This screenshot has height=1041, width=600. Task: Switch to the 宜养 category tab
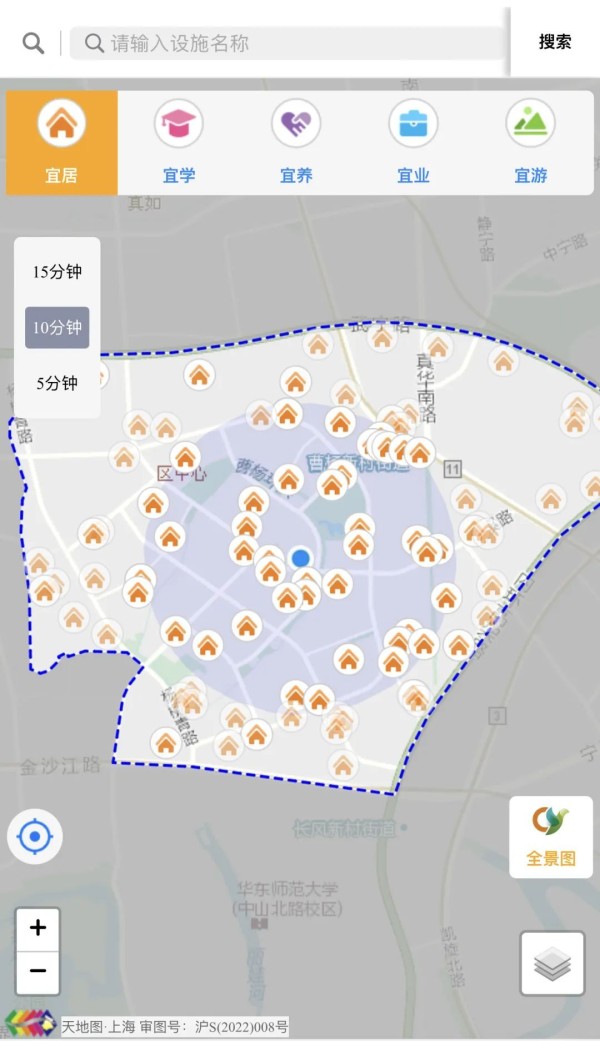click(296, 143)
